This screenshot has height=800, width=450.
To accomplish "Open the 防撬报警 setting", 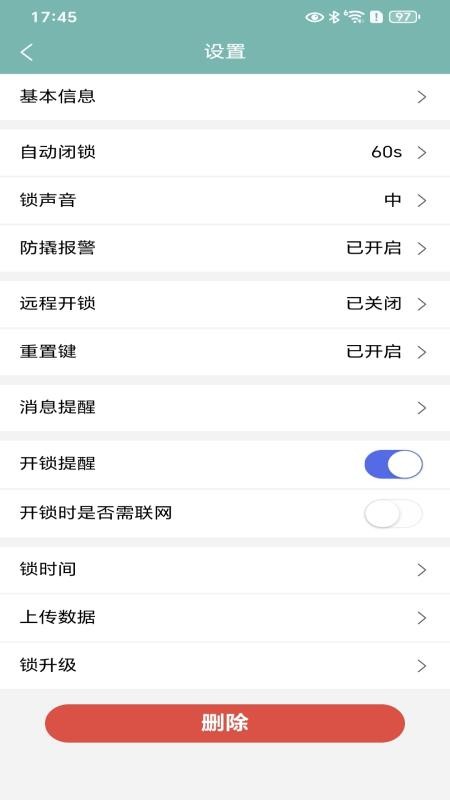I will point(225,248).
